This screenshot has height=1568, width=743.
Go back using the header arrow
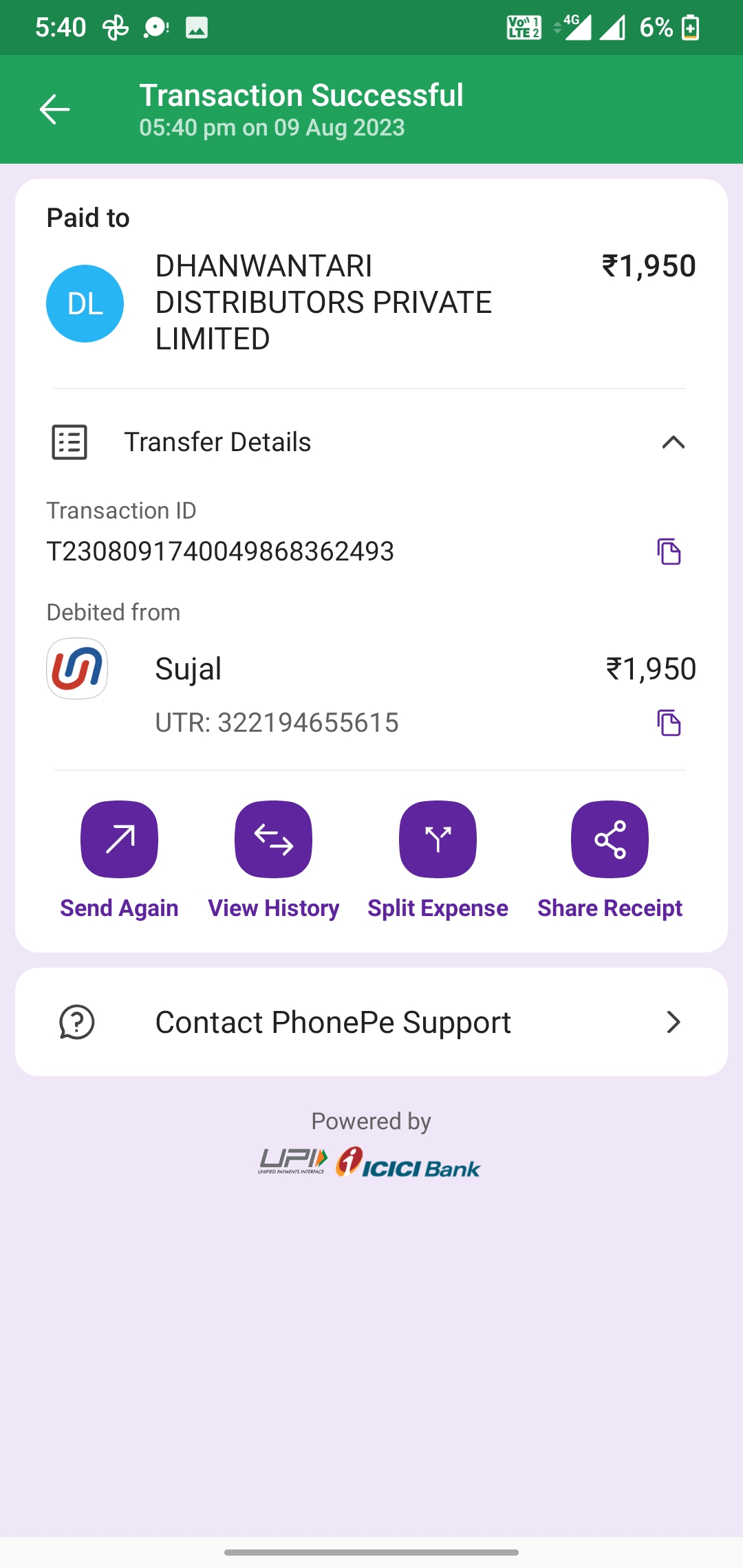[x=54, y=109]
